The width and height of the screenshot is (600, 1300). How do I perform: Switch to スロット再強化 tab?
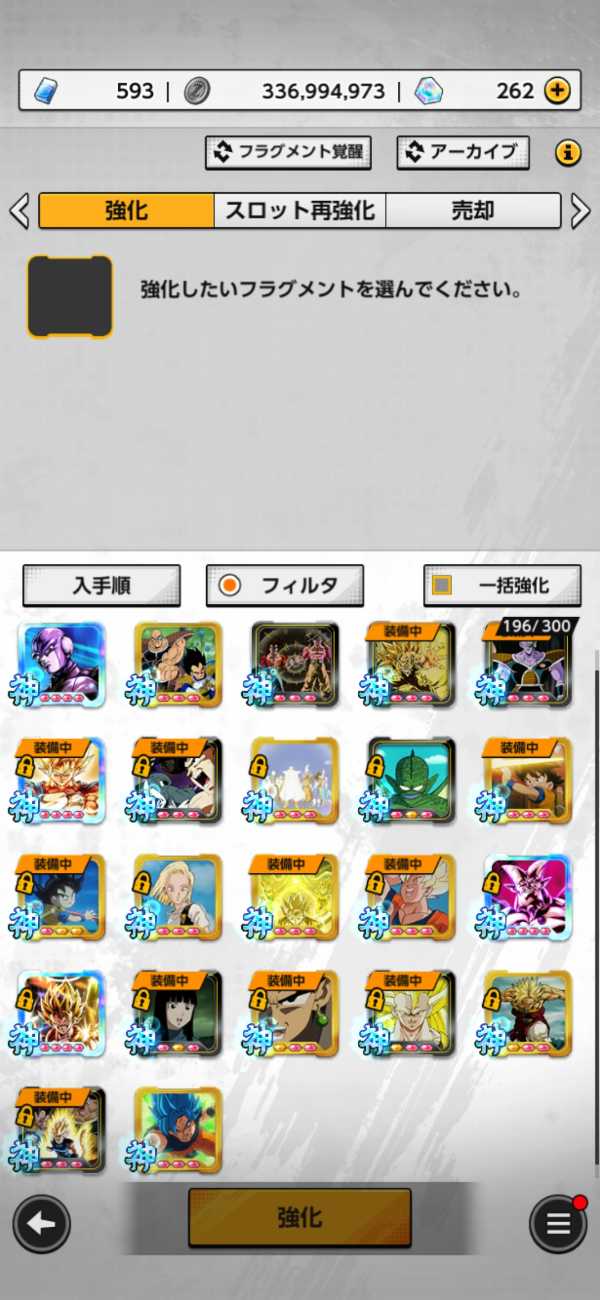[300, 211]
